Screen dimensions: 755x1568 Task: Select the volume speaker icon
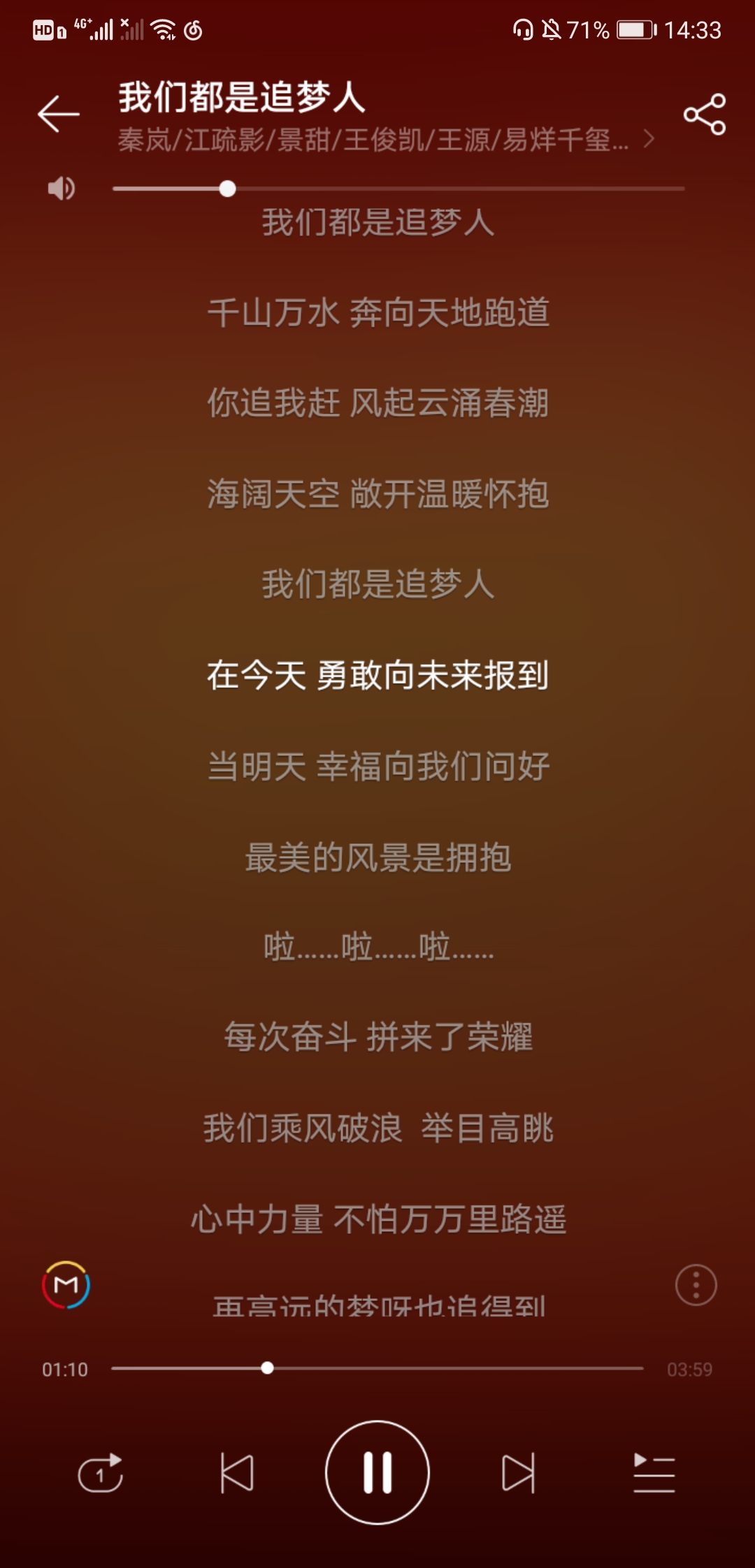click(x=62, y=187)
